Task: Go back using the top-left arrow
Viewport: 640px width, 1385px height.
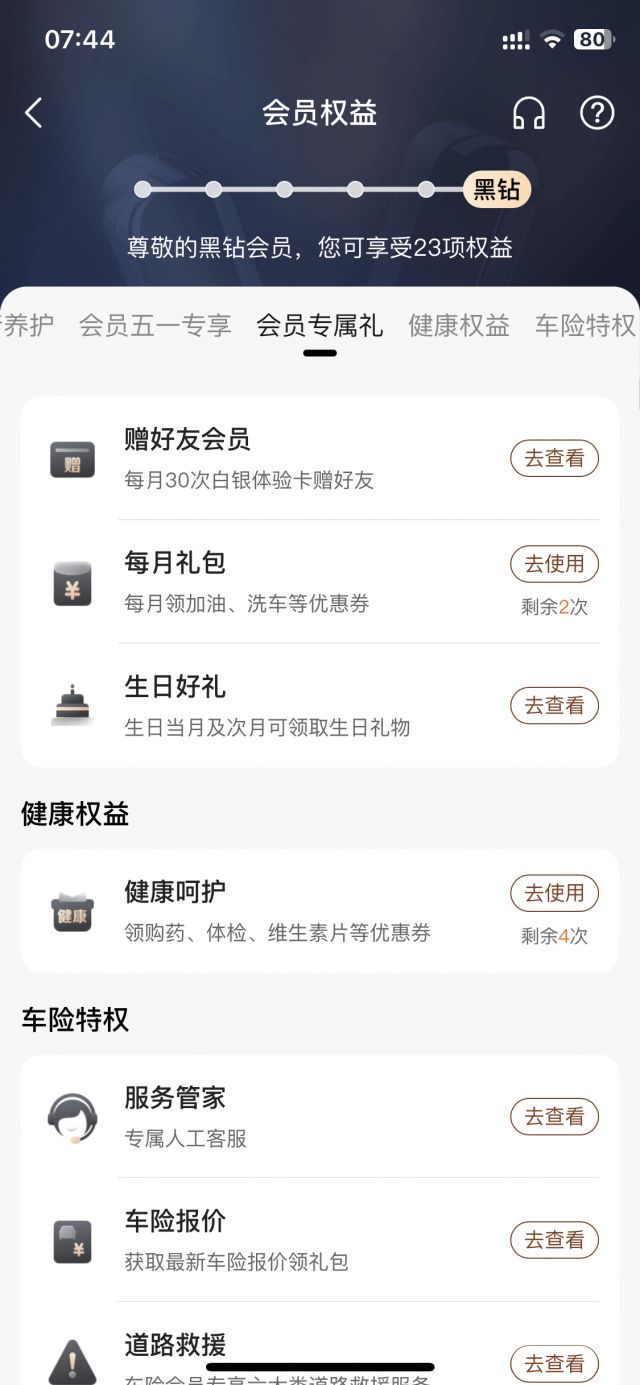Action: click(x=34, y=113)
